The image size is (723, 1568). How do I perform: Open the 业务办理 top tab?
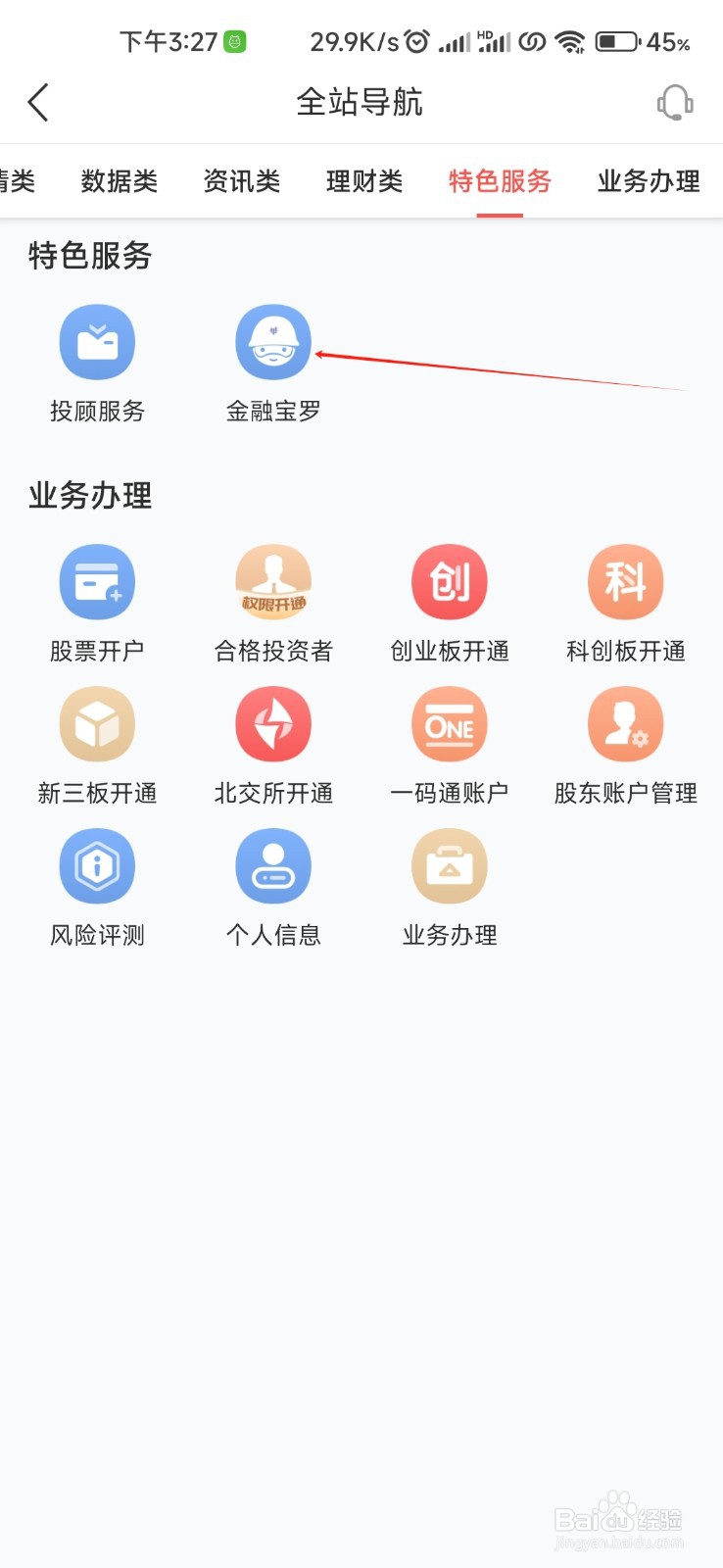(x=649, y=181)
